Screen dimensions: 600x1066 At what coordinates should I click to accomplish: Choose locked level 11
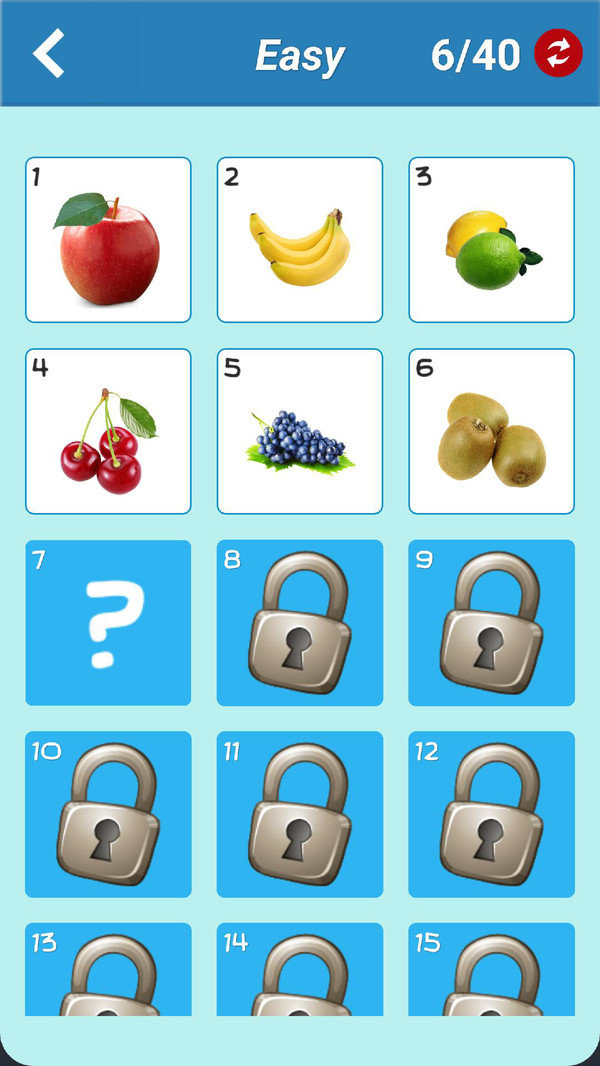click(300, 814)
